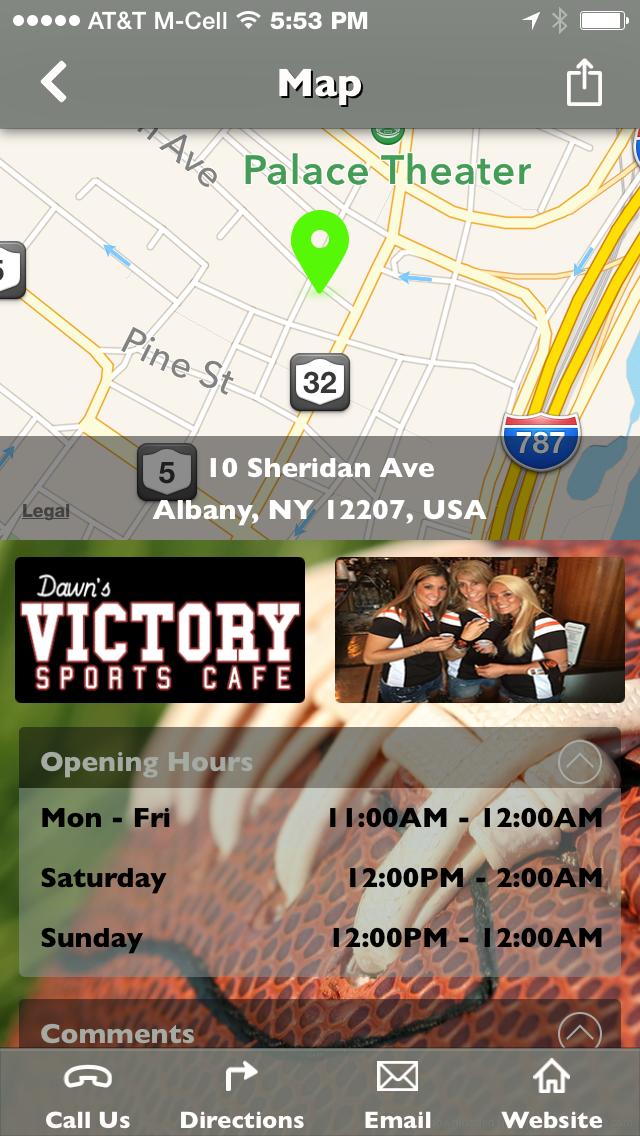Call the cafe with Call Us
This screenshot has height=1136, width=640.
pyautogui.click(x=88, y=1095)
